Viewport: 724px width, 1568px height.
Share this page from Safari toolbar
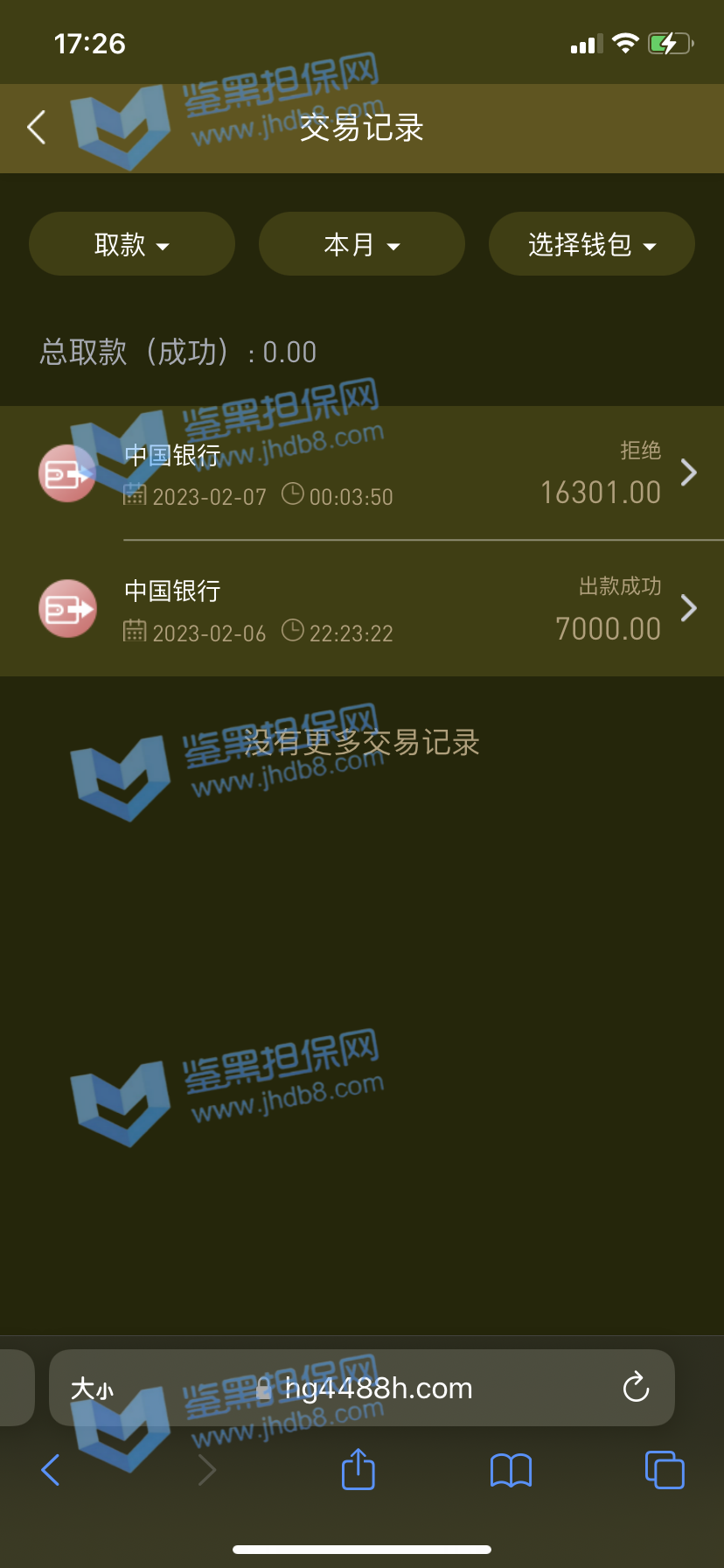[358, 1470]
